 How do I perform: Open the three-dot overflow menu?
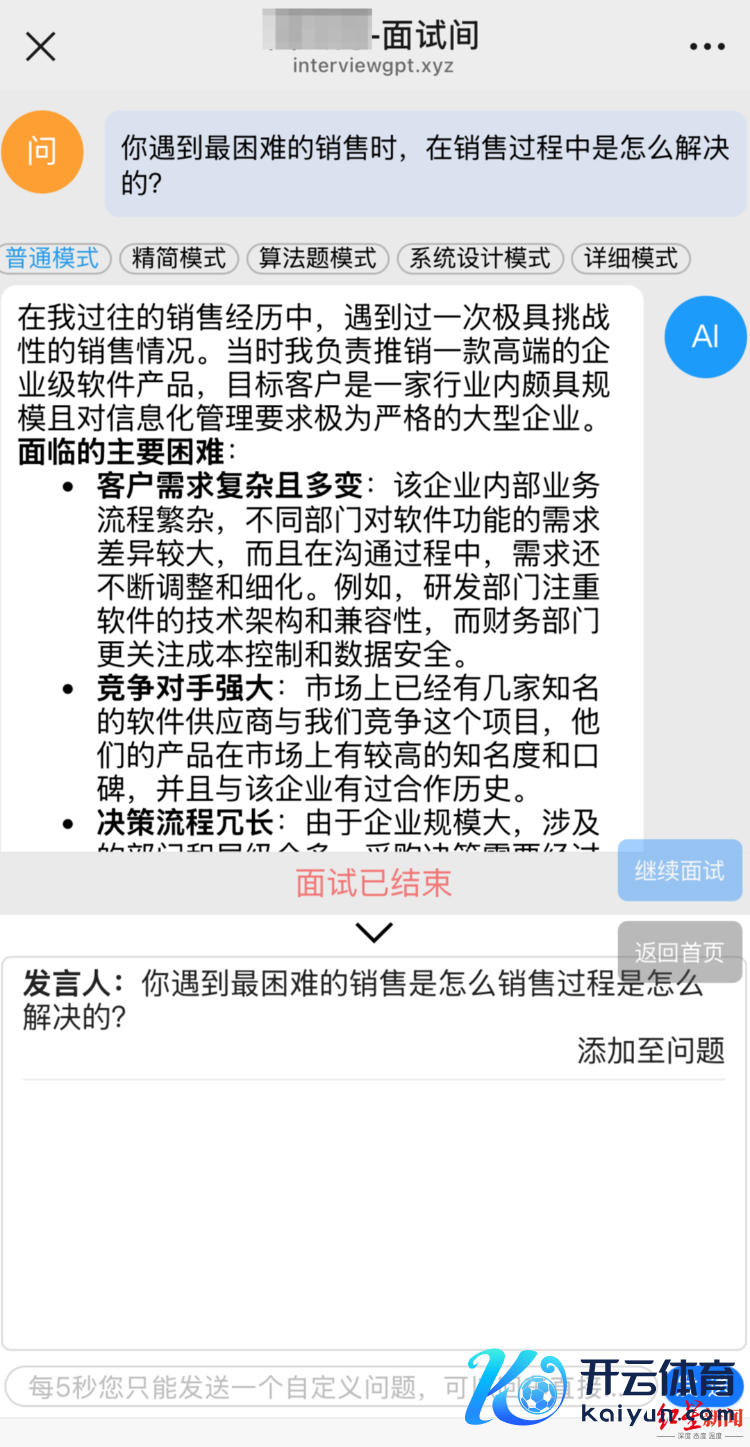click(707, 46)
